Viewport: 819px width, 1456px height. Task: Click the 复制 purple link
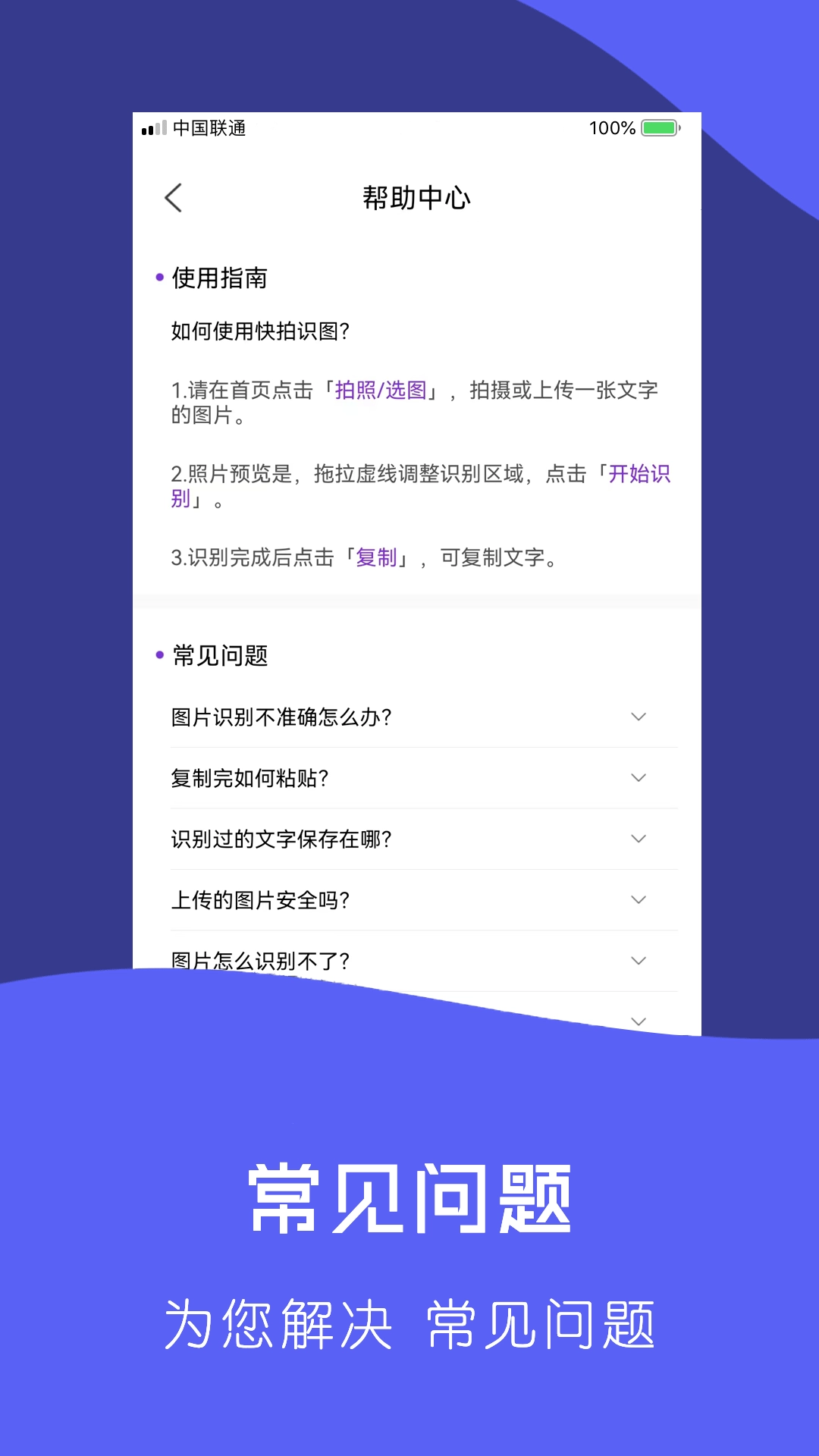[377, 558]
